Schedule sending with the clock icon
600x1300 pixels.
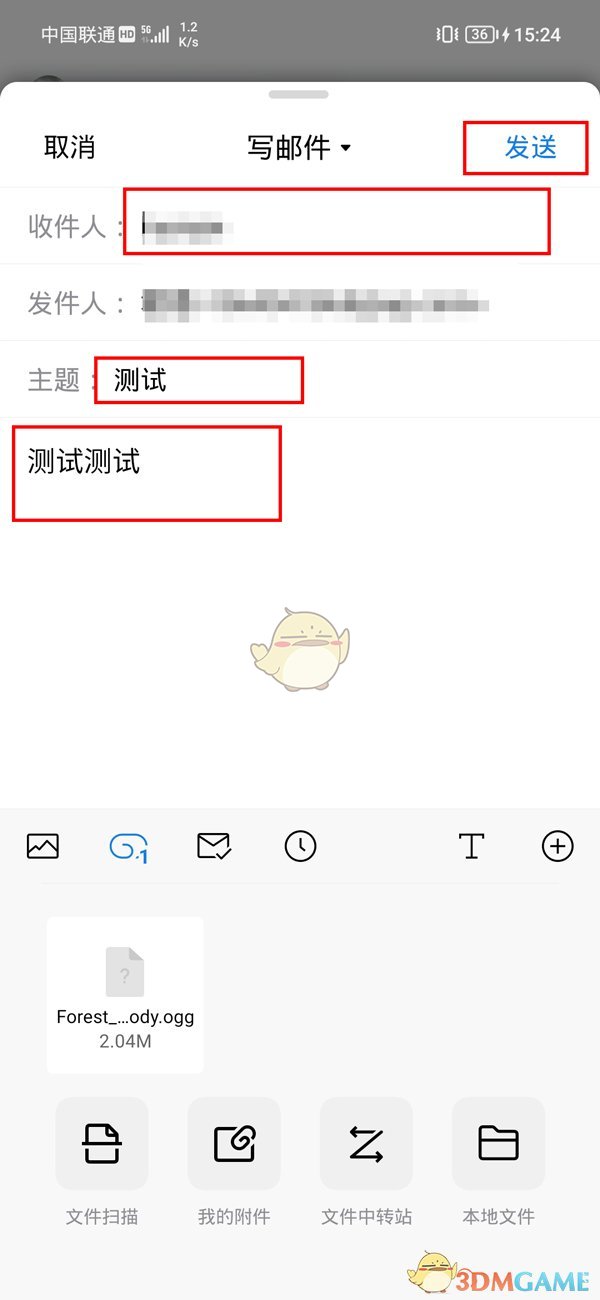pyautogui.click(x=300, y=846)
